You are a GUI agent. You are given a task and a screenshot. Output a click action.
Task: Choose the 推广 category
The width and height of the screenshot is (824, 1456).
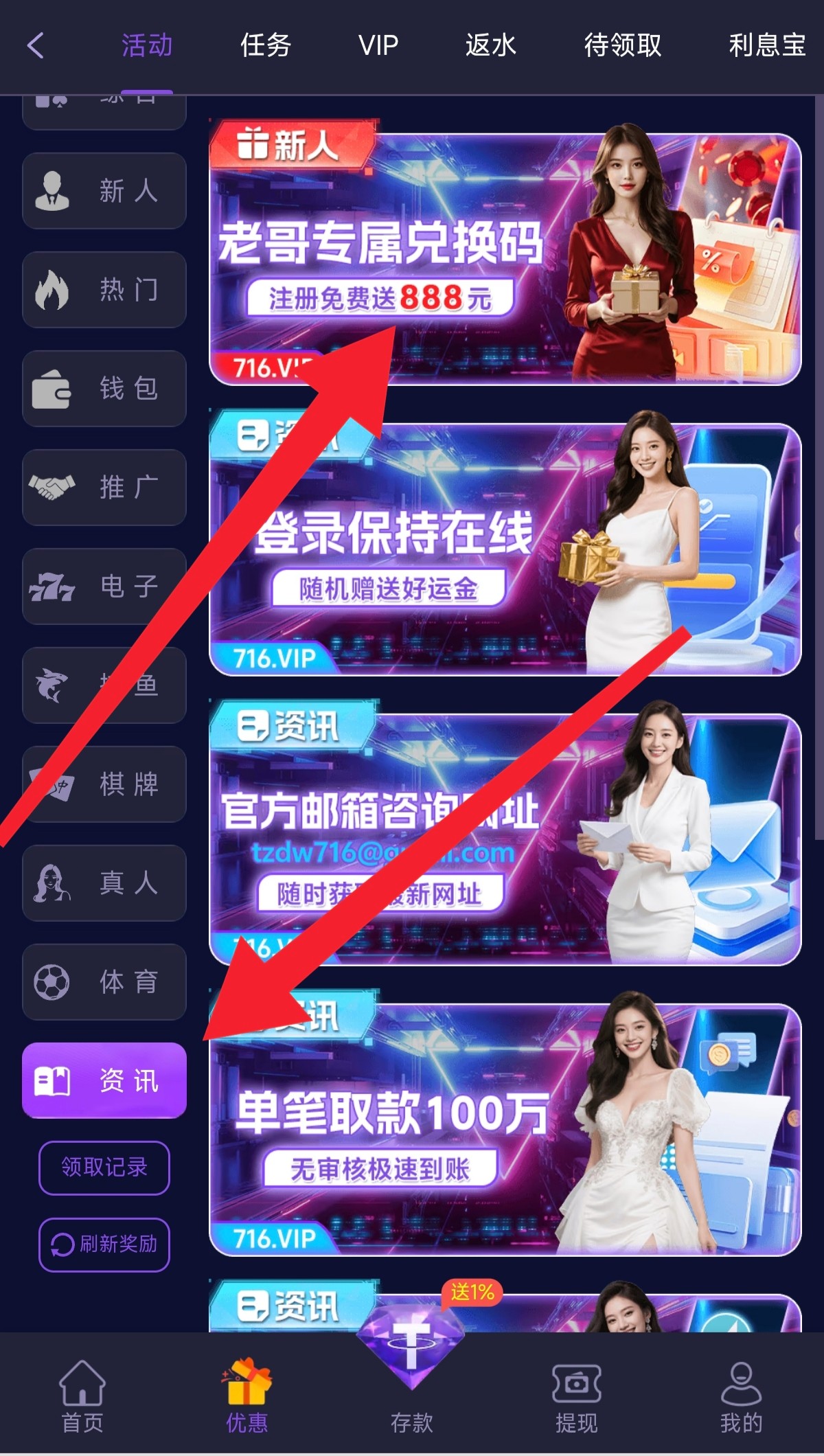104,488
